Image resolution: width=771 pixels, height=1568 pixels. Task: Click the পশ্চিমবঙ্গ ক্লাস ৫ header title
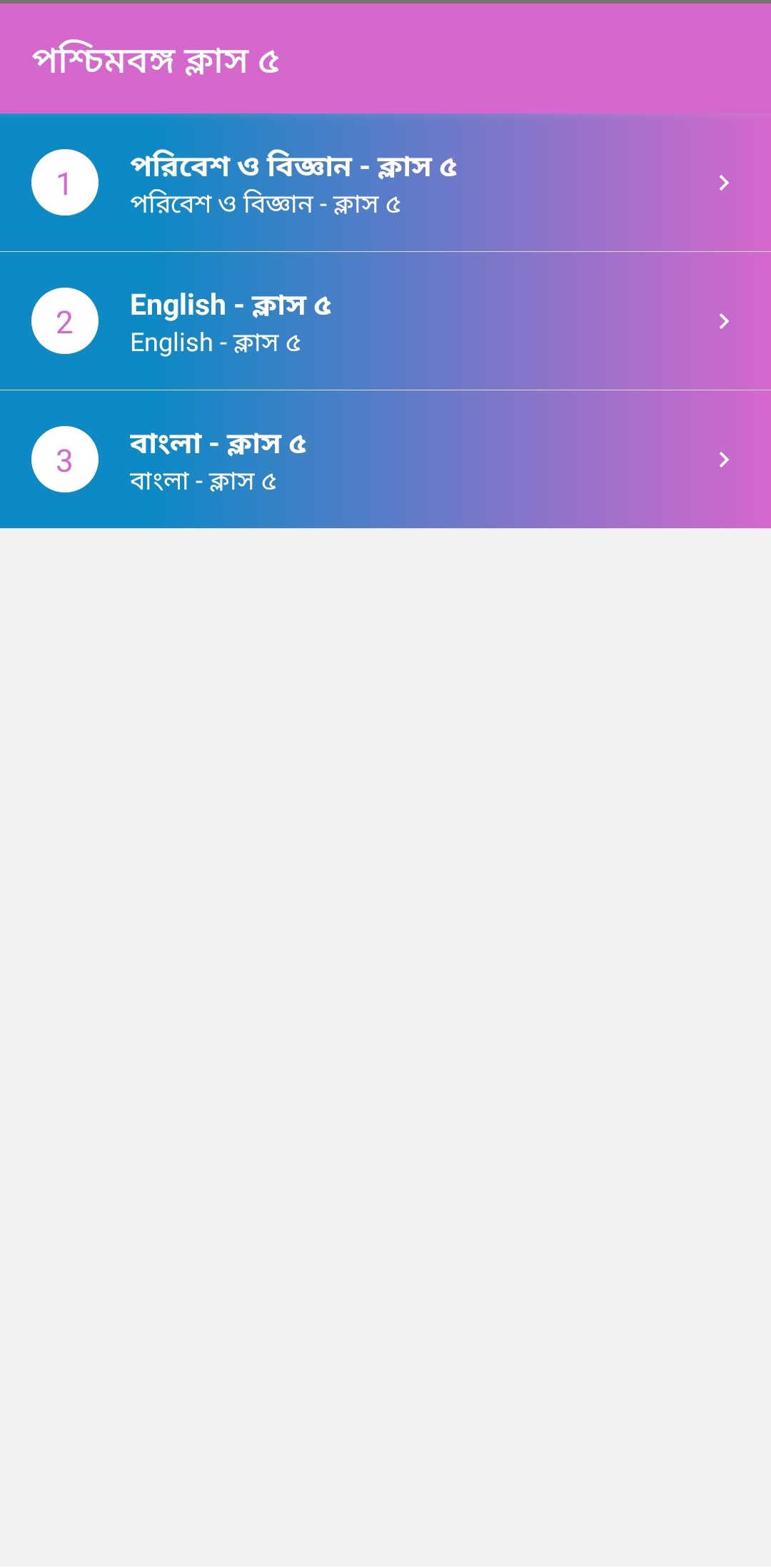coord(157,59)
